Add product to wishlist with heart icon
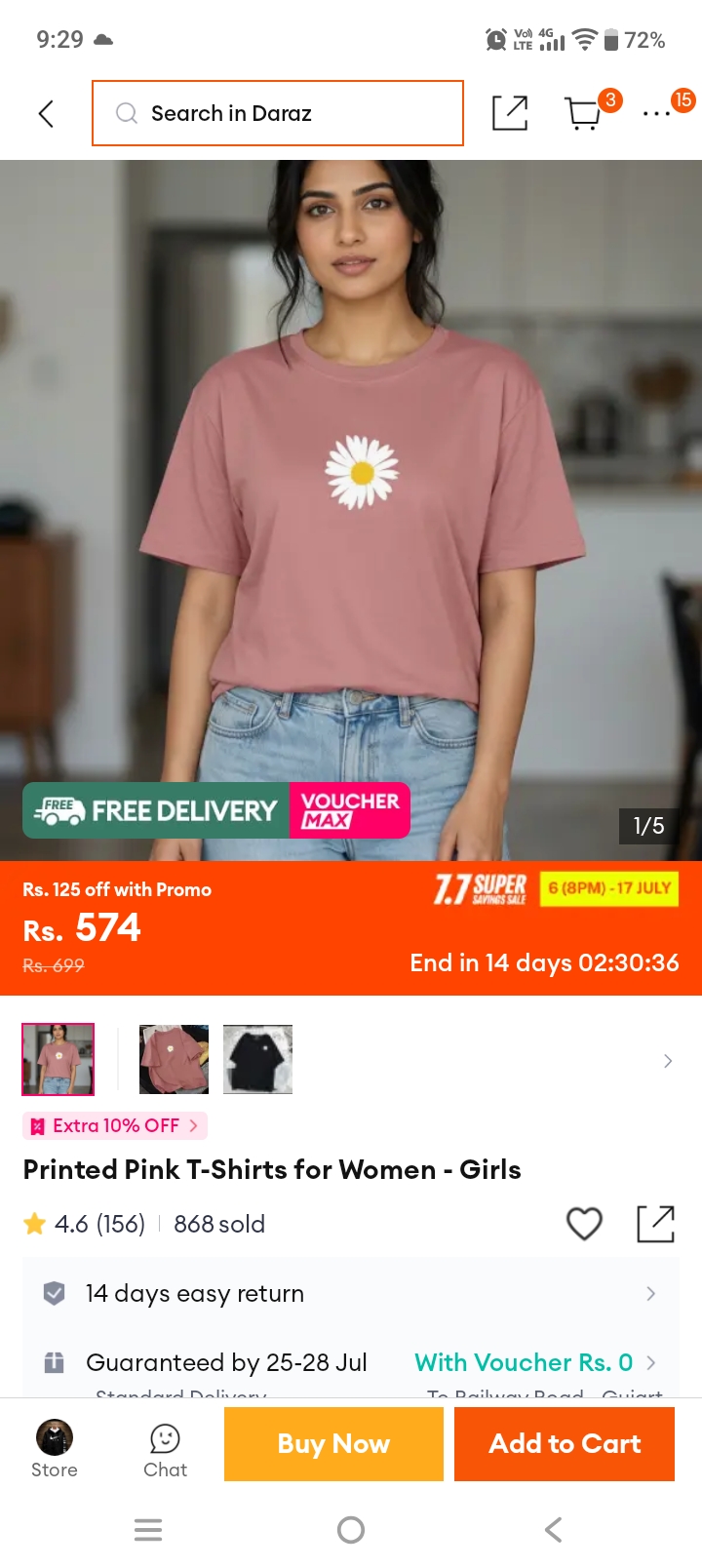The height and width of the screenshot is (1568, 702). (x=584, y=1224)
